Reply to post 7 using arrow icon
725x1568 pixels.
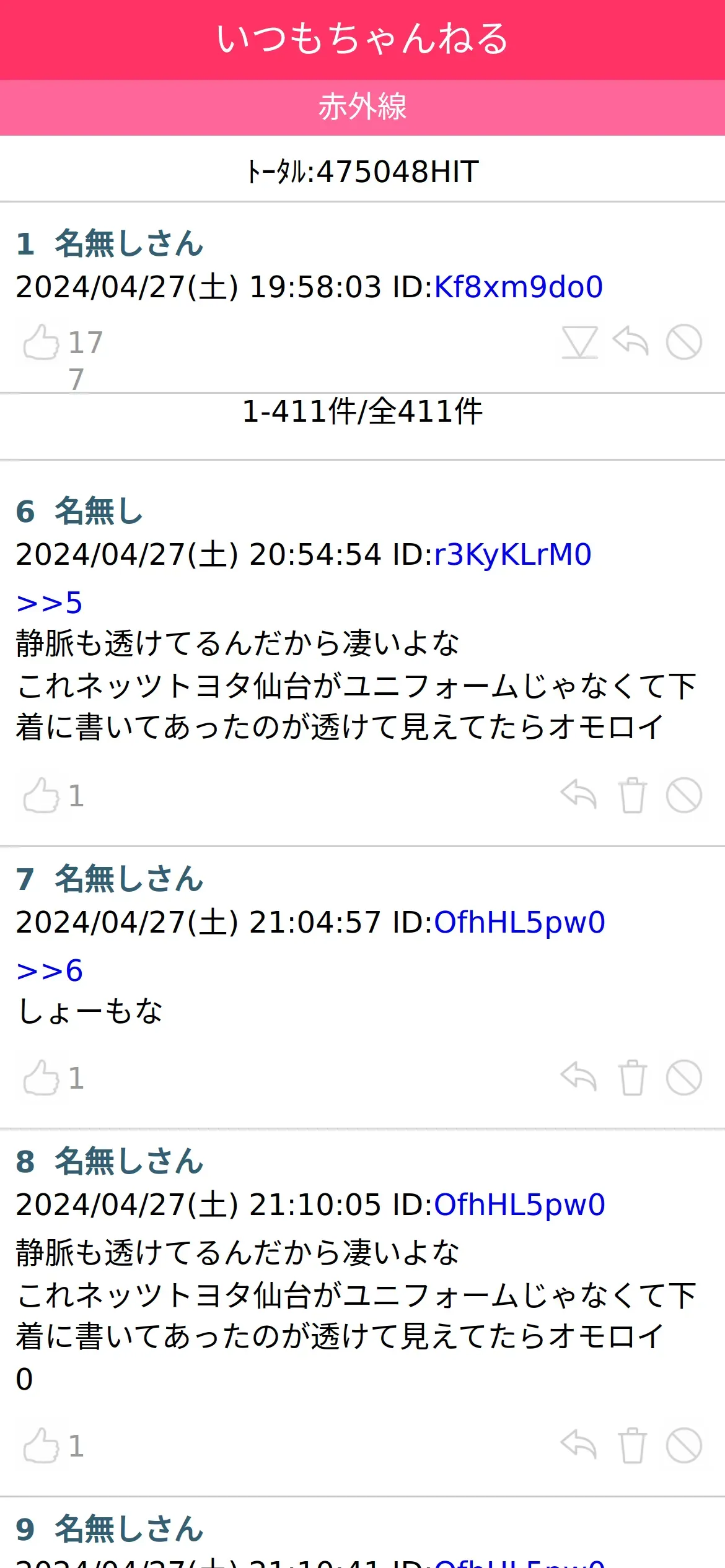(579, 1078)
